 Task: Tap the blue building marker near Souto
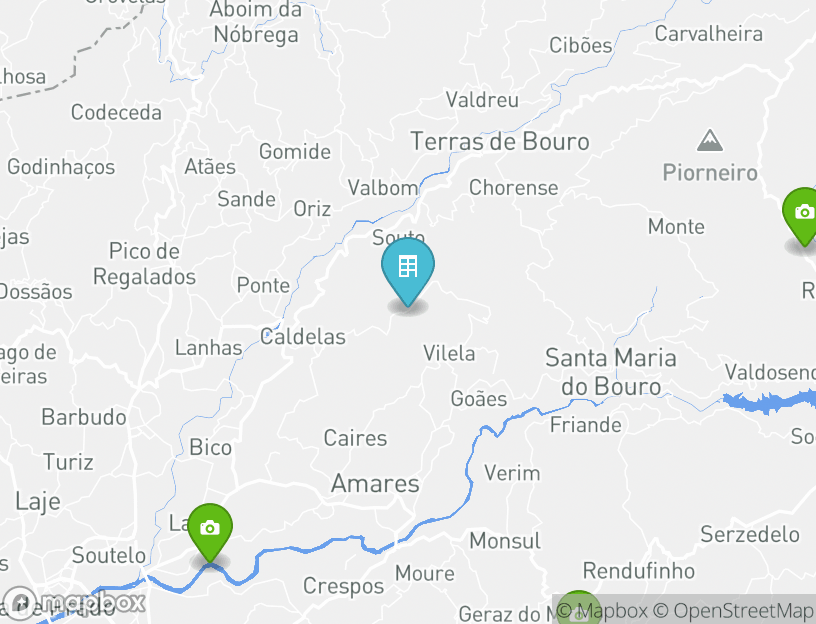coord(408,268)
